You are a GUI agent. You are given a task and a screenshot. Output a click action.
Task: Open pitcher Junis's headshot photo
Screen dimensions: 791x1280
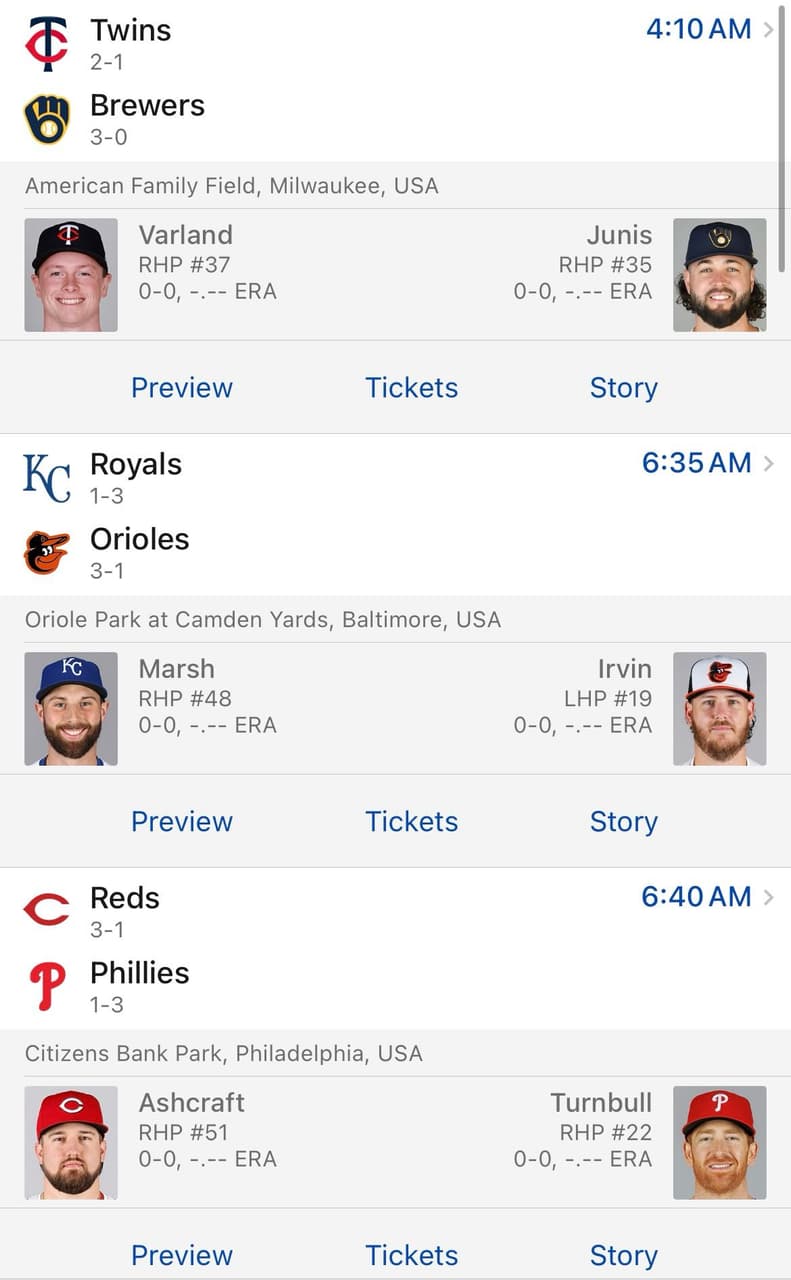pos(720,274)
